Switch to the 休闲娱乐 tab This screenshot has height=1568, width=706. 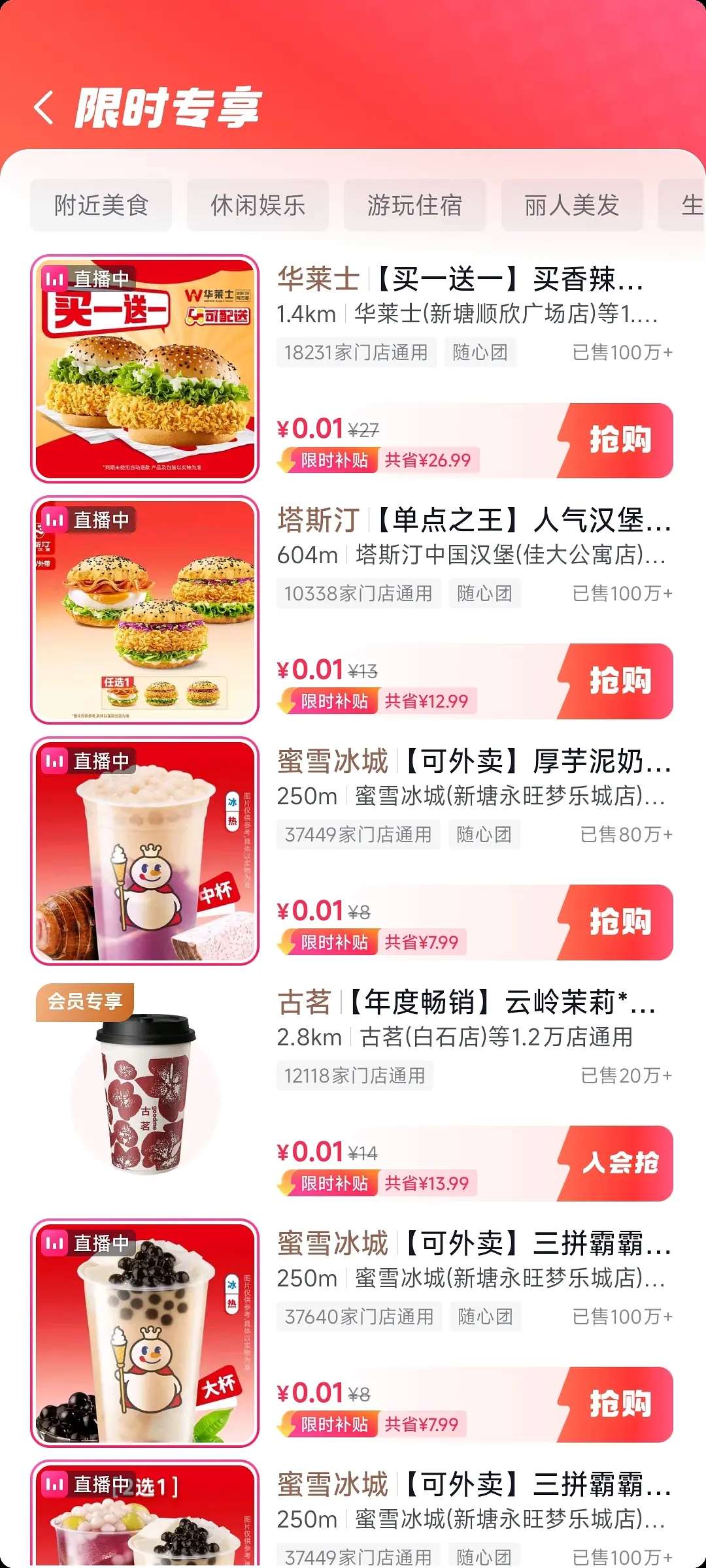point(259,205)
